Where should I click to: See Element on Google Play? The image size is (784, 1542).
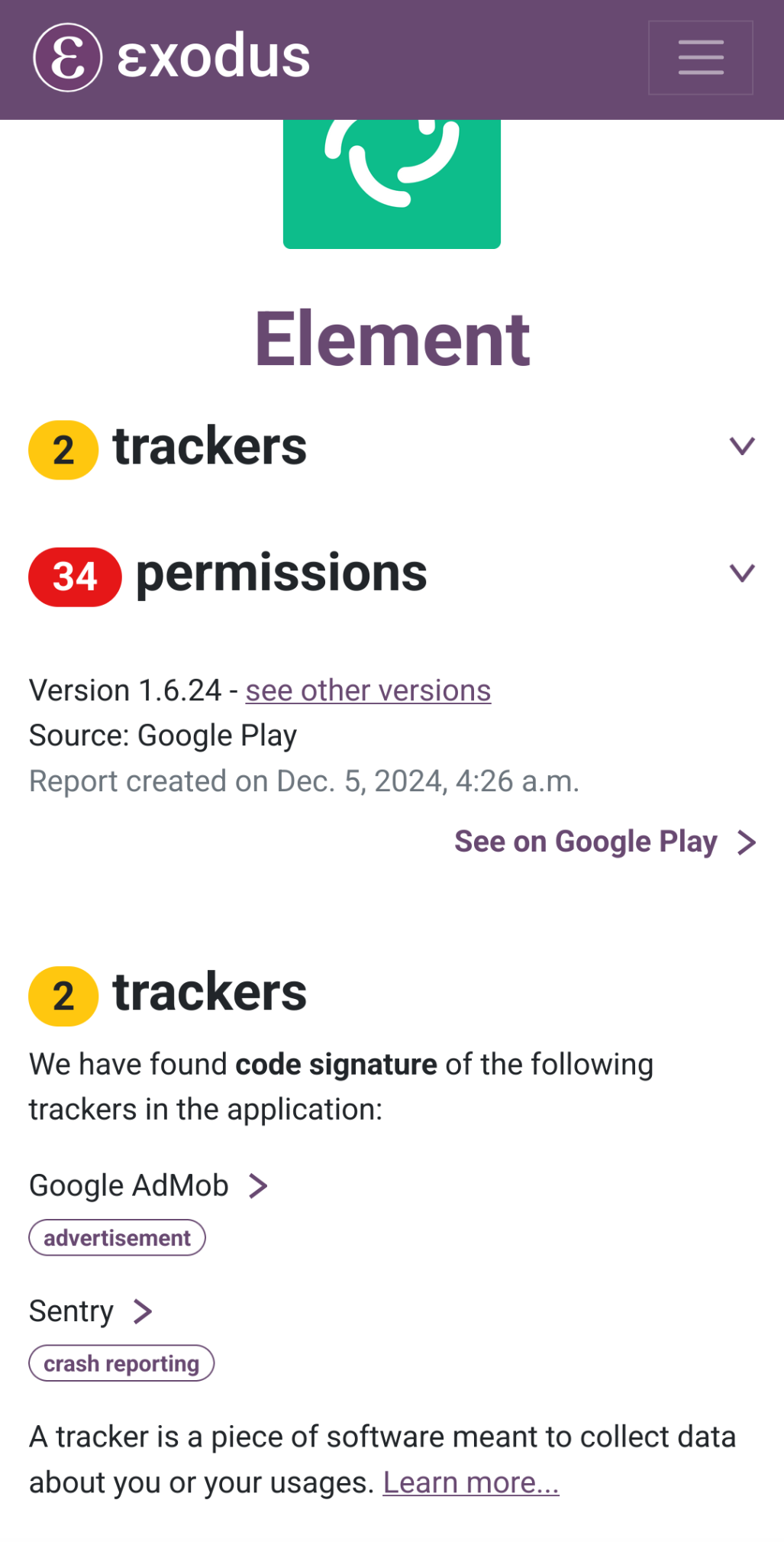(x=605, y=842)
